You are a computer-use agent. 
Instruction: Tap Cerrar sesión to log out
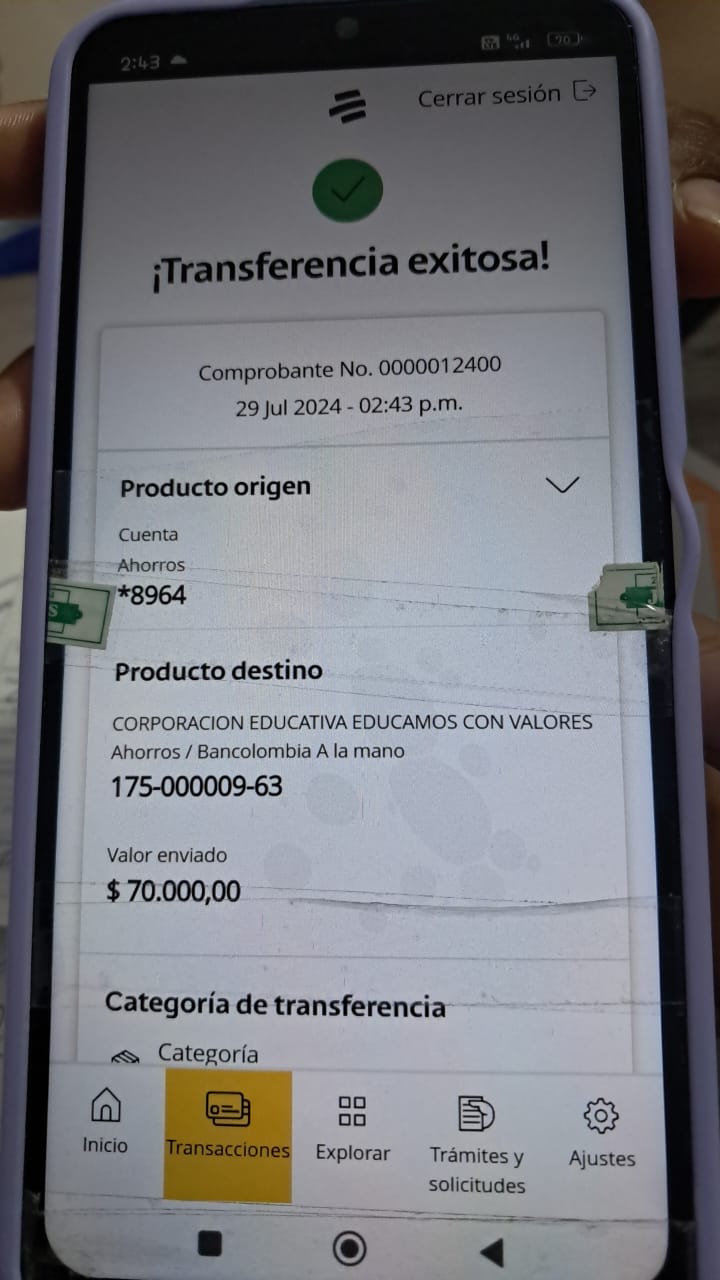[x=506, y=96]
